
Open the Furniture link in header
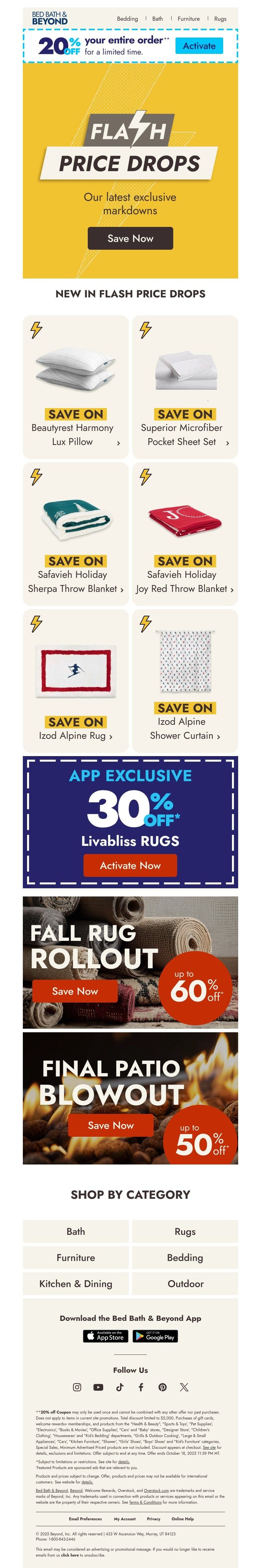[188, 19]
